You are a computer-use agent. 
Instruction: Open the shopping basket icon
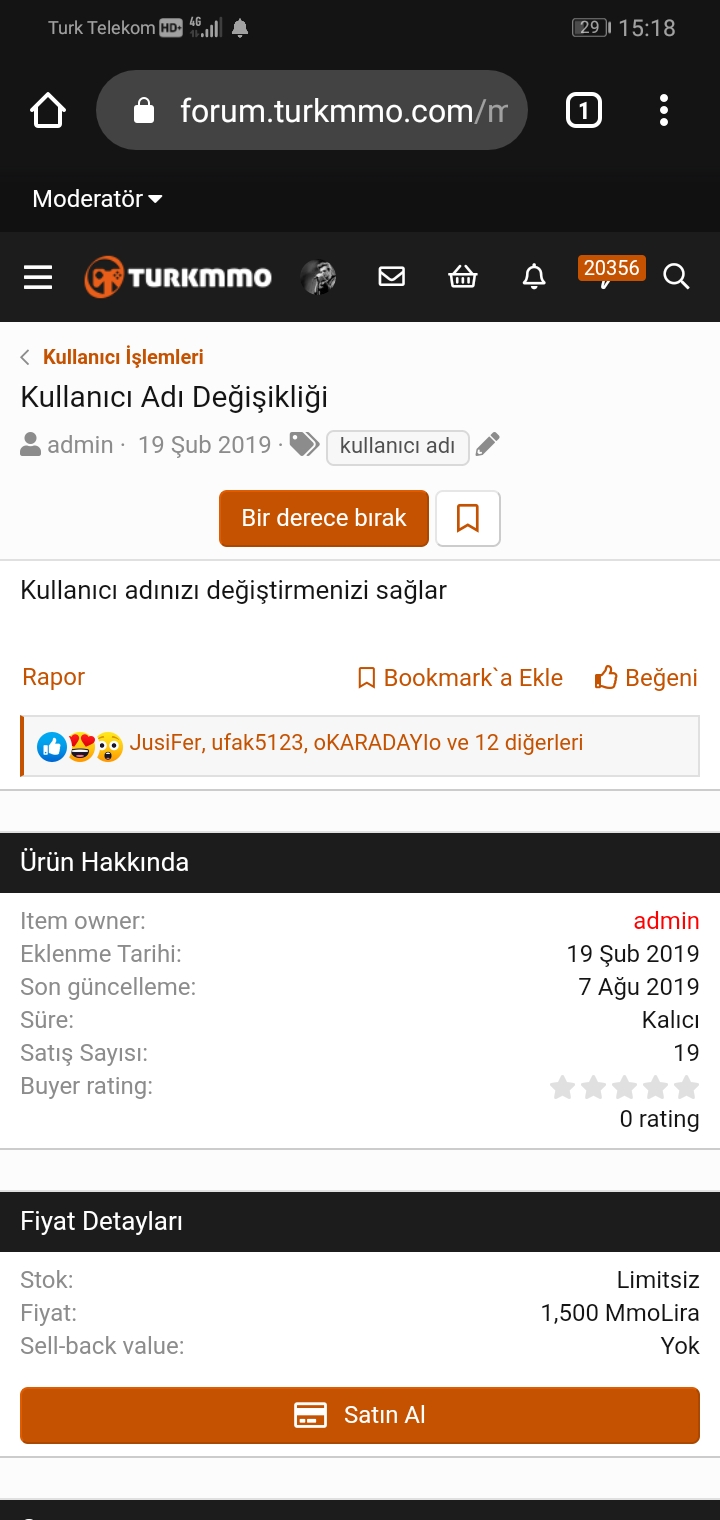click(x=463, y=277)
